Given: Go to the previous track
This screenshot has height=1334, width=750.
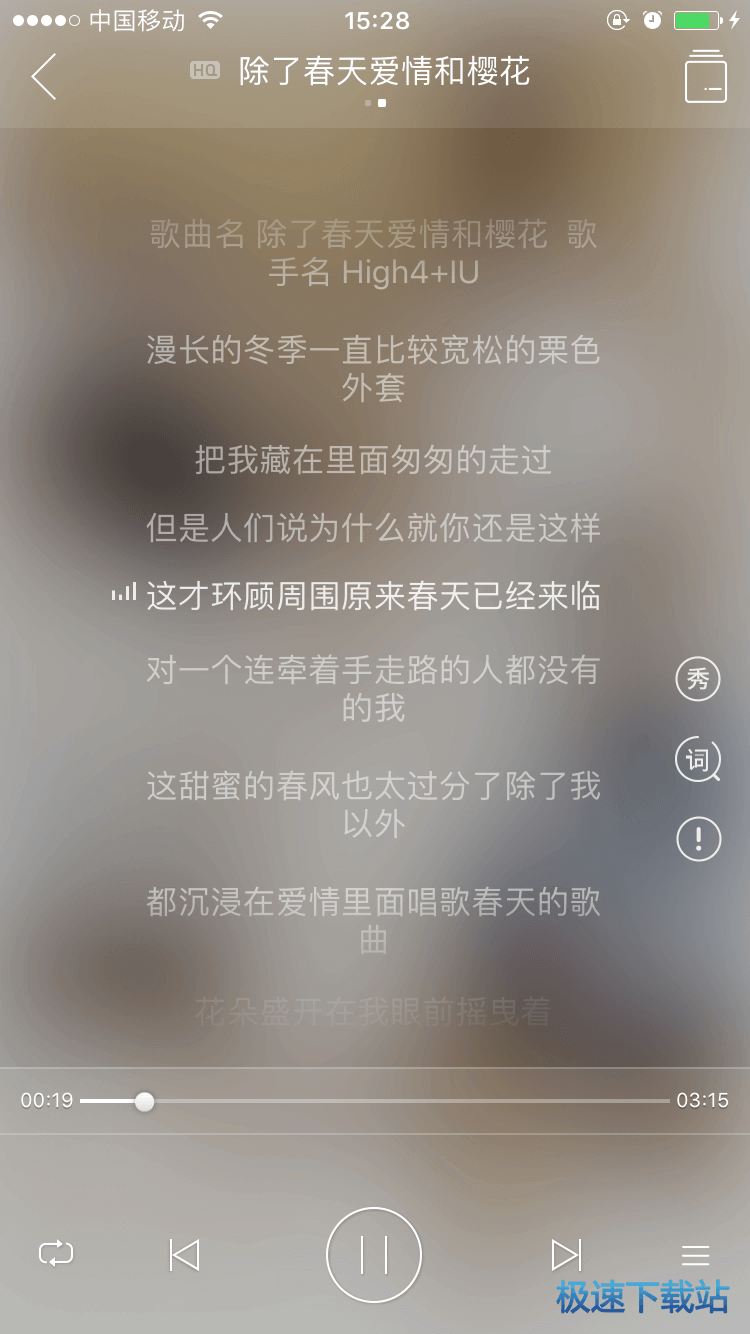Looking at the screenshot, I should (x=184, y=1254).
